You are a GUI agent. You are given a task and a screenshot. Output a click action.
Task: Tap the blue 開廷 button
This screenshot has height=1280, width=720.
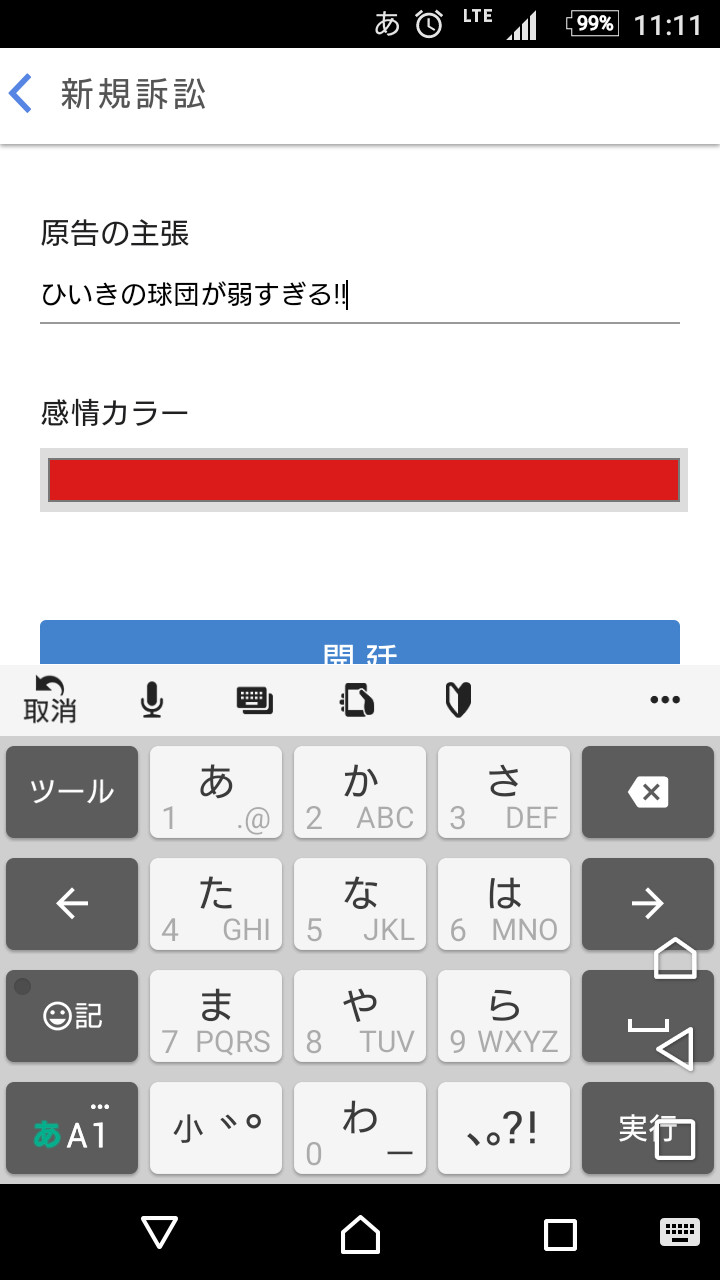(360, 642)
